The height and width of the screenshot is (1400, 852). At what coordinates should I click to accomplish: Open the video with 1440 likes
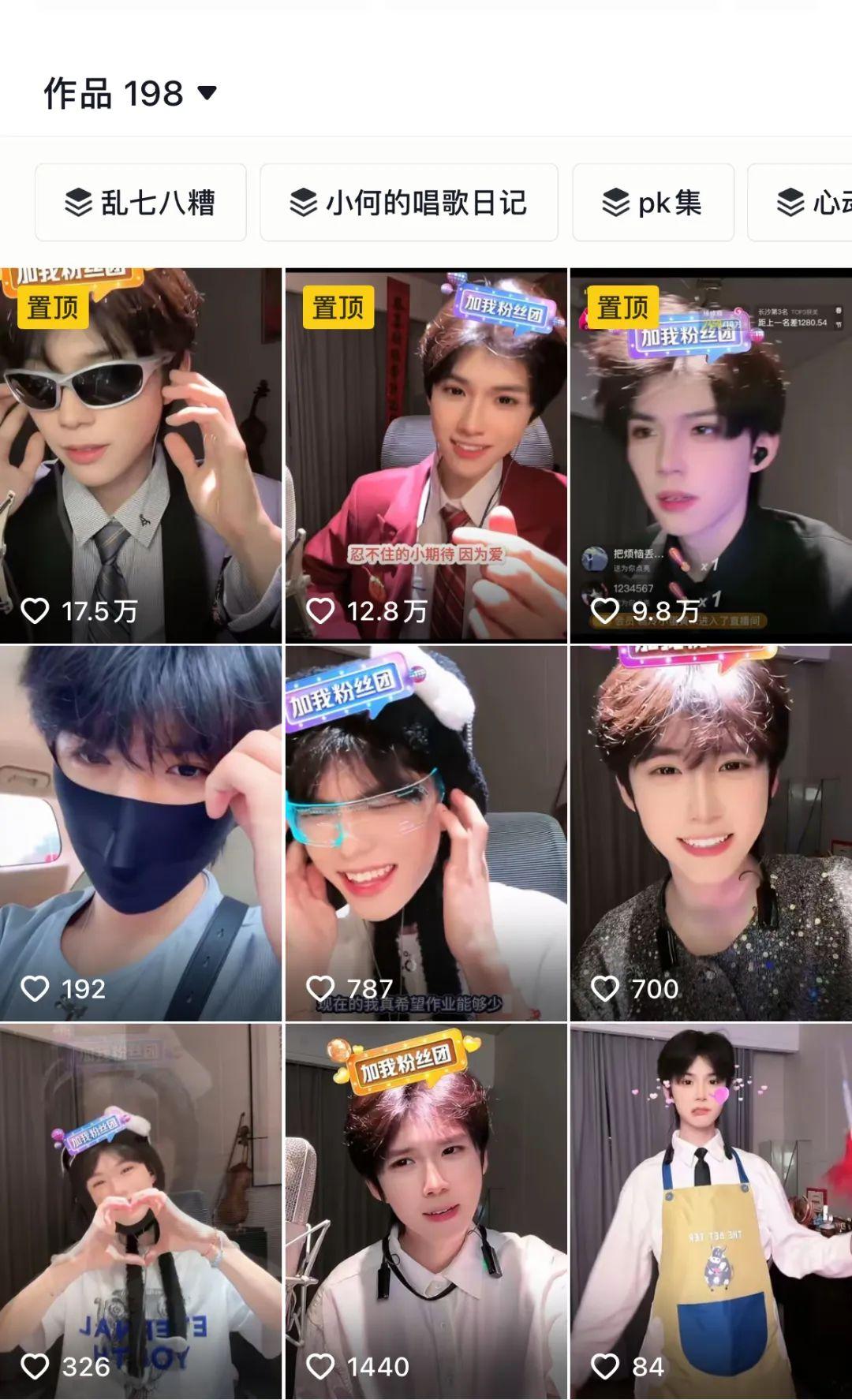[x=426, y=1212]
